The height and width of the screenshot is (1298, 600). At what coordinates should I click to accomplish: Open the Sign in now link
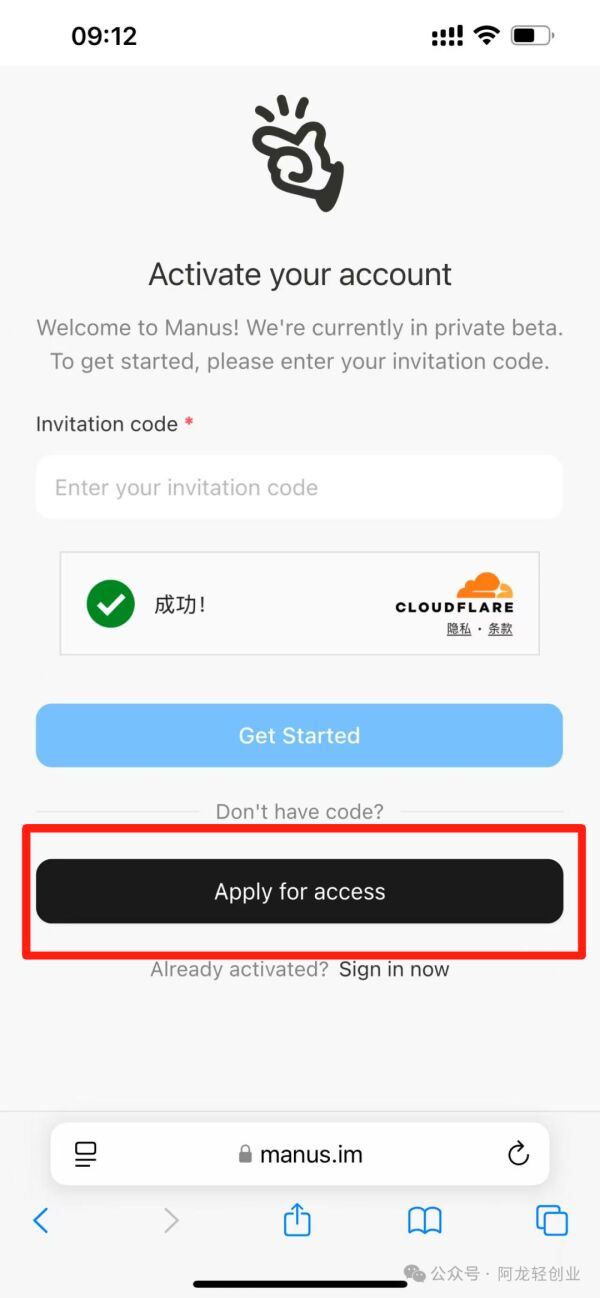coord(394,969)
